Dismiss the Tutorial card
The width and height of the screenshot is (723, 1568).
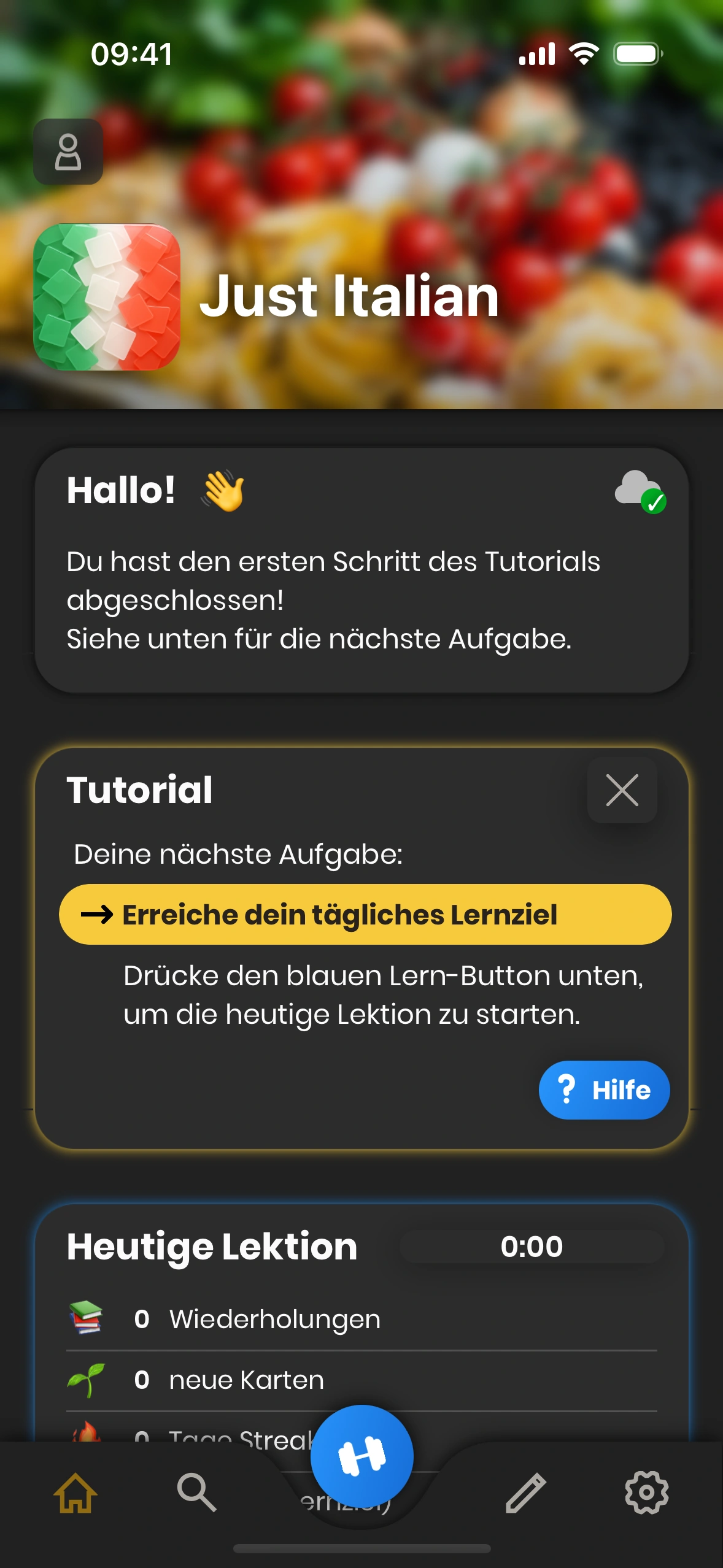[x=622, y=790]
